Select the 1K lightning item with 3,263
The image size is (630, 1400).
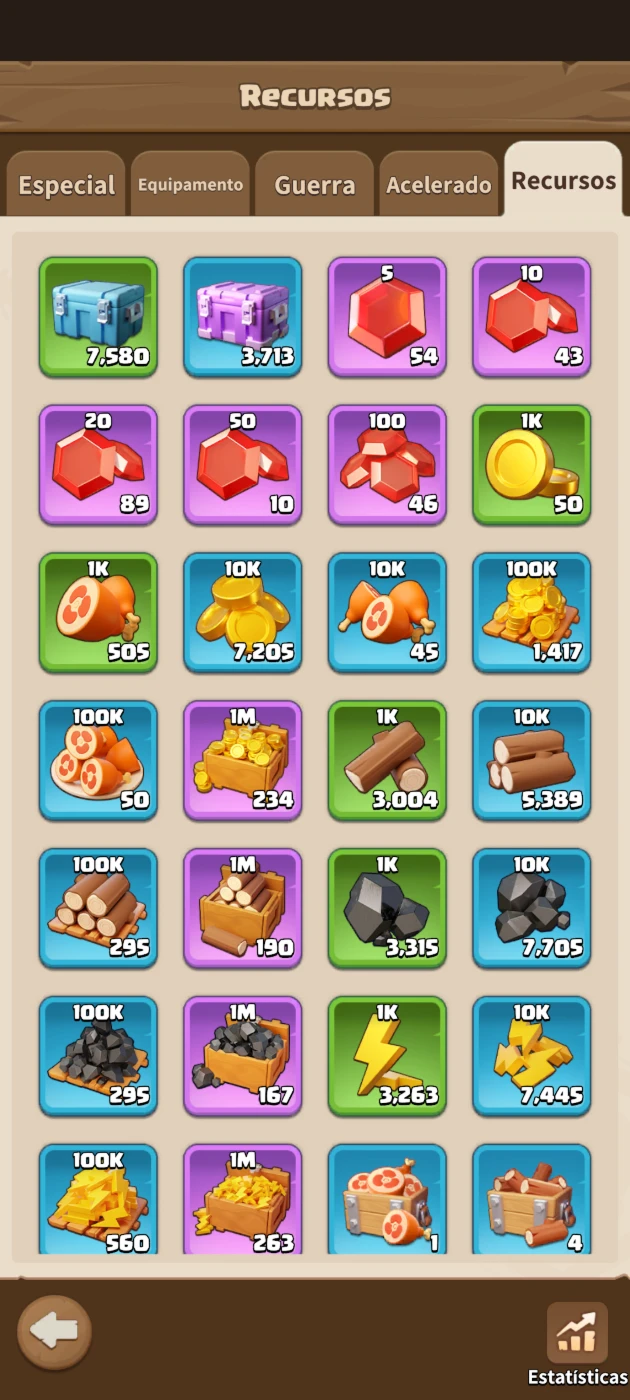pyautogui.click(x=387, y=1057)
